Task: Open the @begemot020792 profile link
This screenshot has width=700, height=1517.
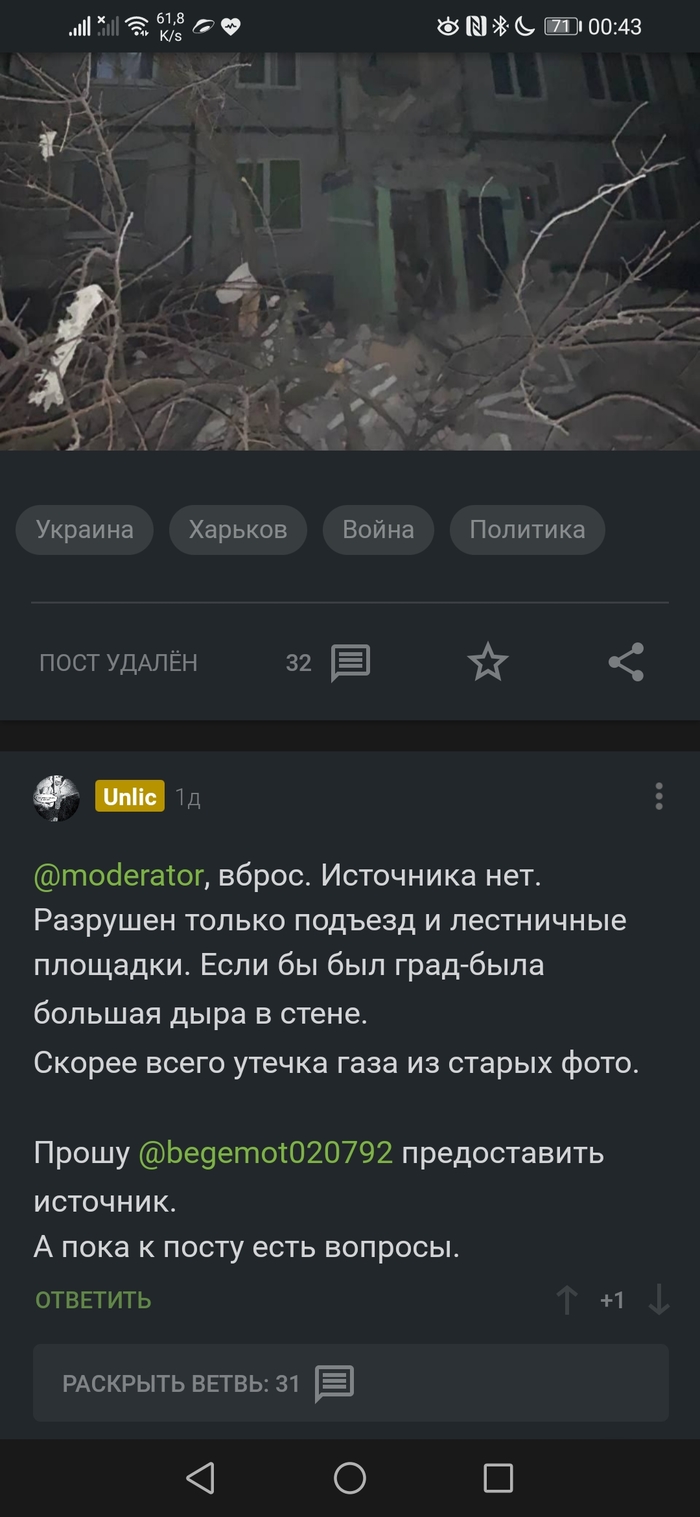Action: click(x=265, y=1153)
